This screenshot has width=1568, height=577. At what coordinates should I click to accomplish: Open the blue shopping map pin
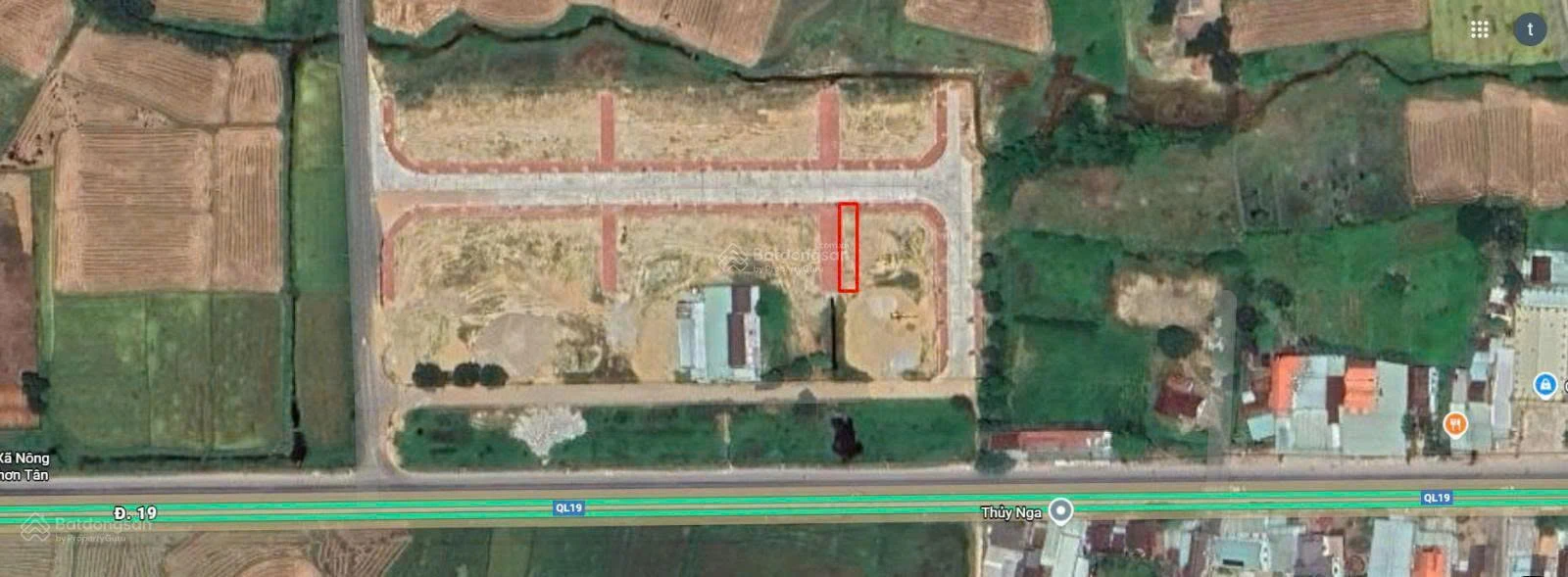coord(1545,384)
